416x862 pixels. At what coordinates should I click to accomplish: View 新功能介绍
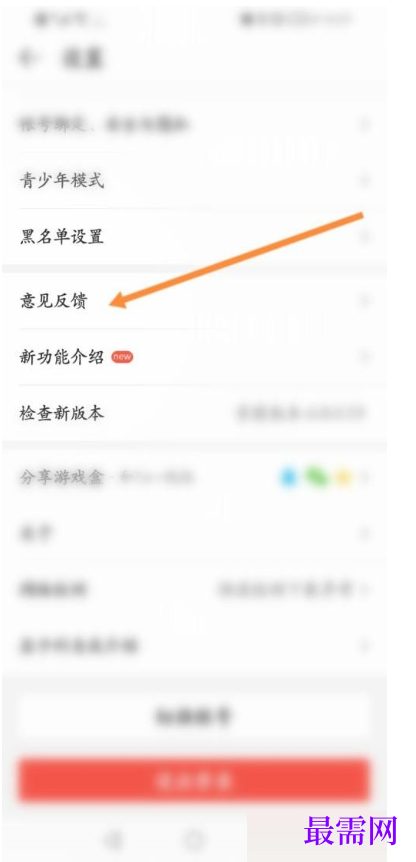194,357
